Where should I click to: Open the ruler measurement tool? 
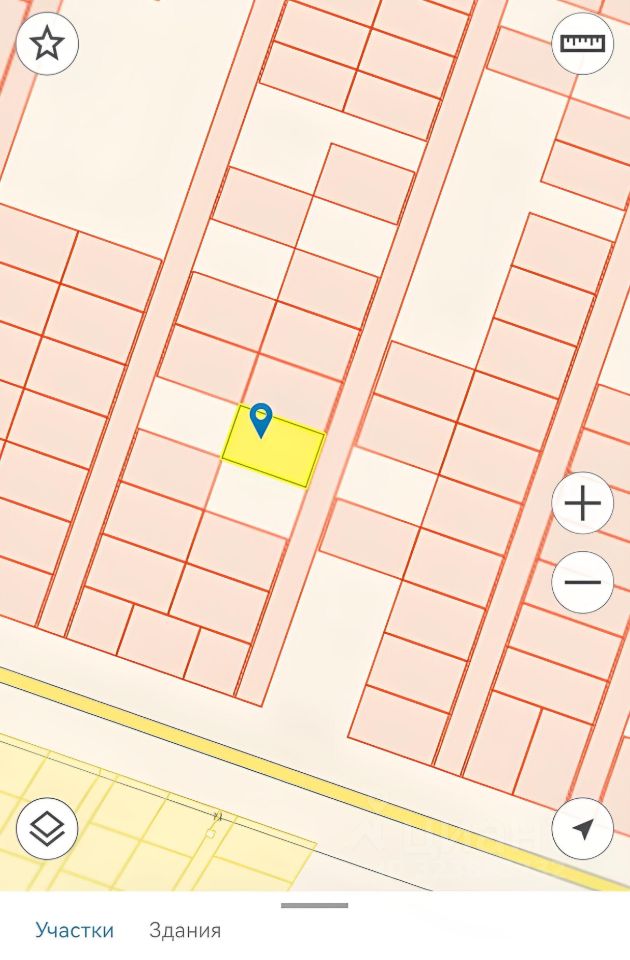583,44
